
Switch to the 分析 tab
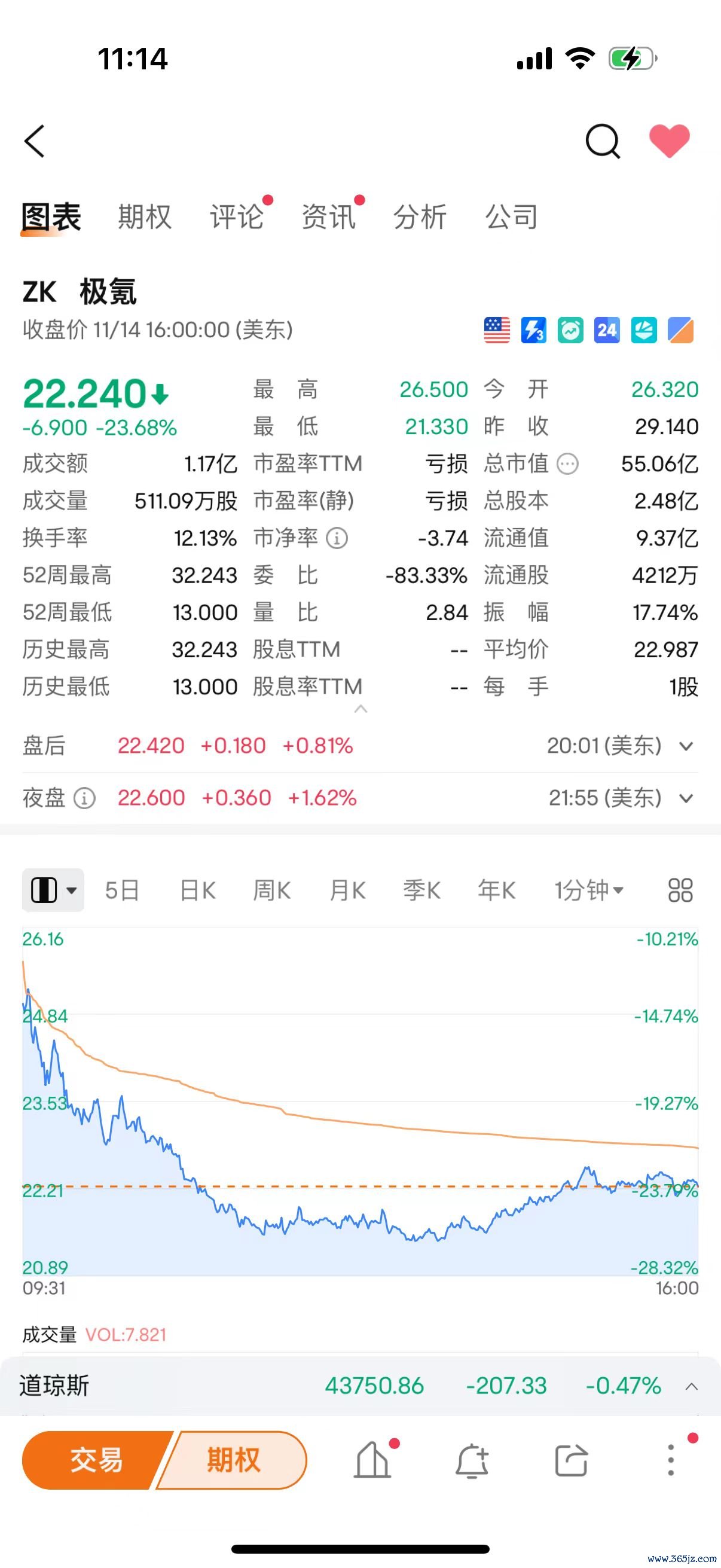420,217
